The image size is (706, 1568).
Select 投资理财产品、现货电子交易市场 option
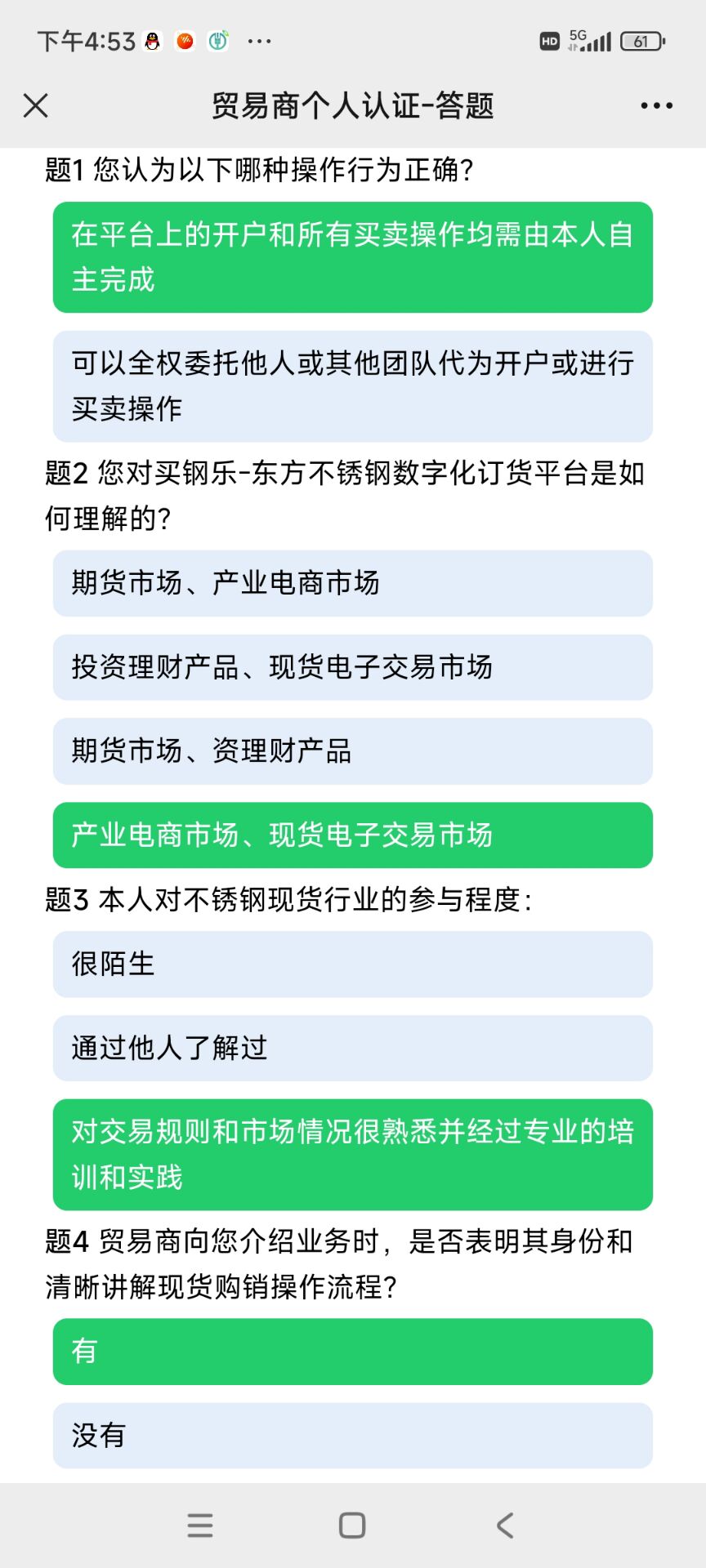pos(352,667)
